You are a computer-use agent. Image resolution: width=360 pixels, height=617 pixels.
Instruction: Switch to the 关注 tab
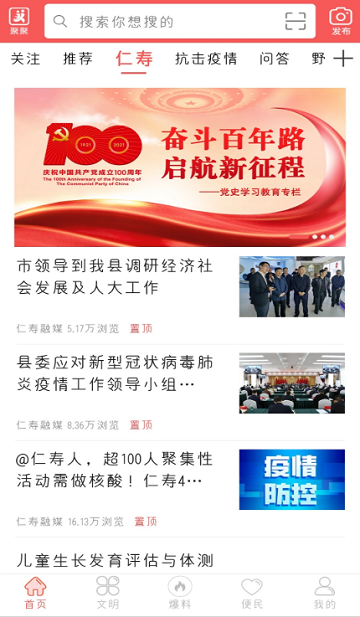[x=26, y=59]
